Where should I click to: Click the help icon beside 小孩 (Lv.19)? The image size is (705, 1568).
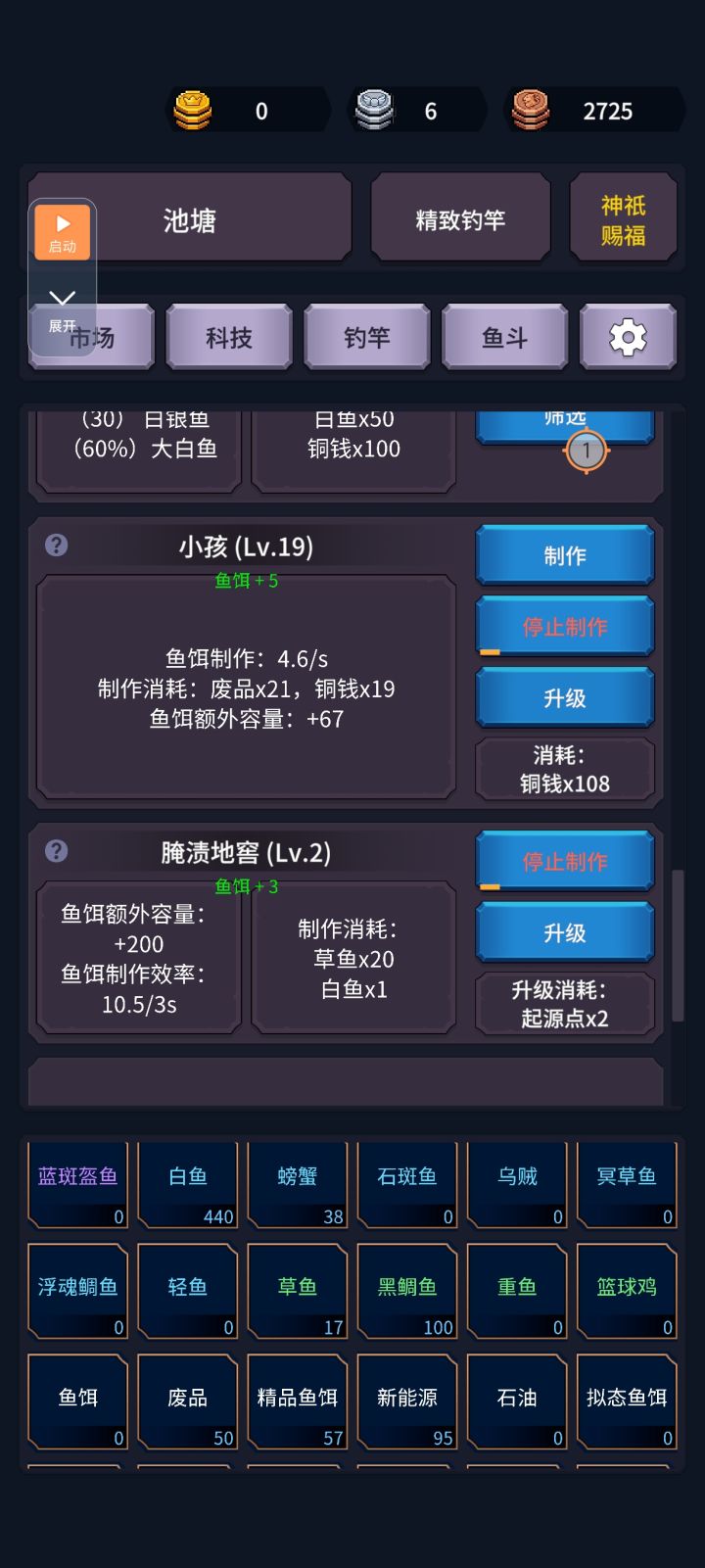56,546
